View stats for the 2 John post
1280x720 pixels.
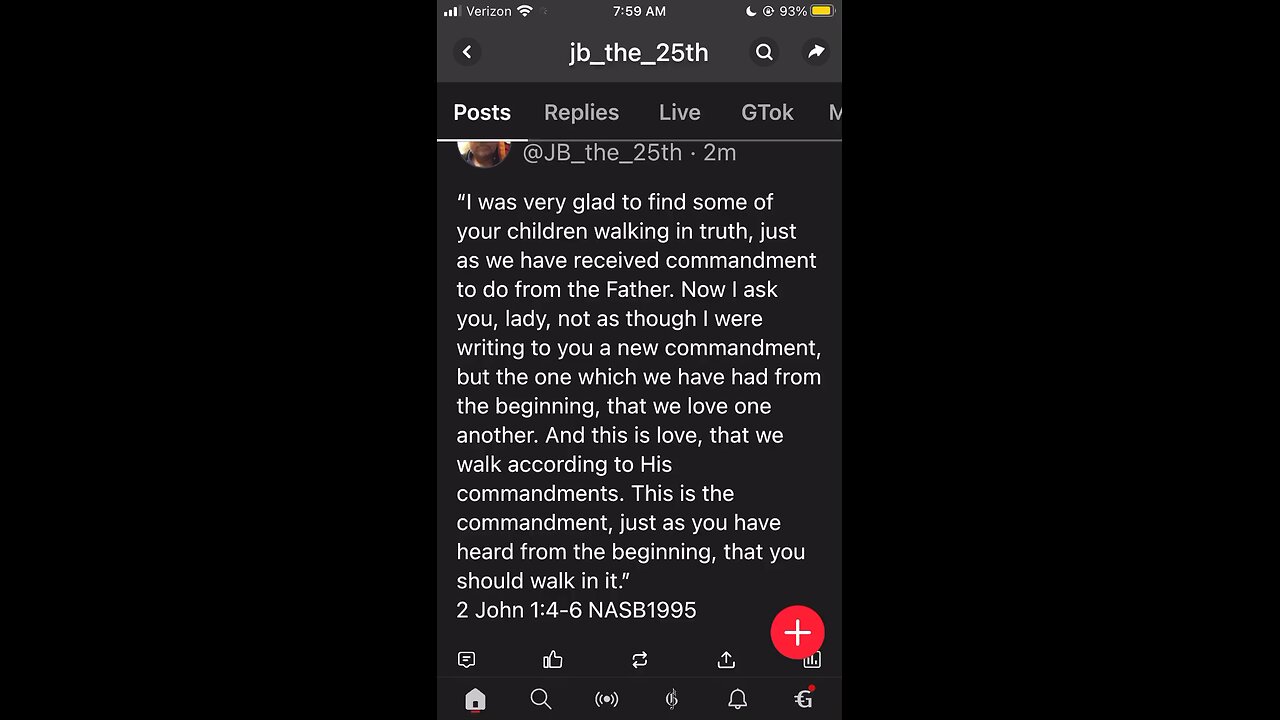click(812, 661)
